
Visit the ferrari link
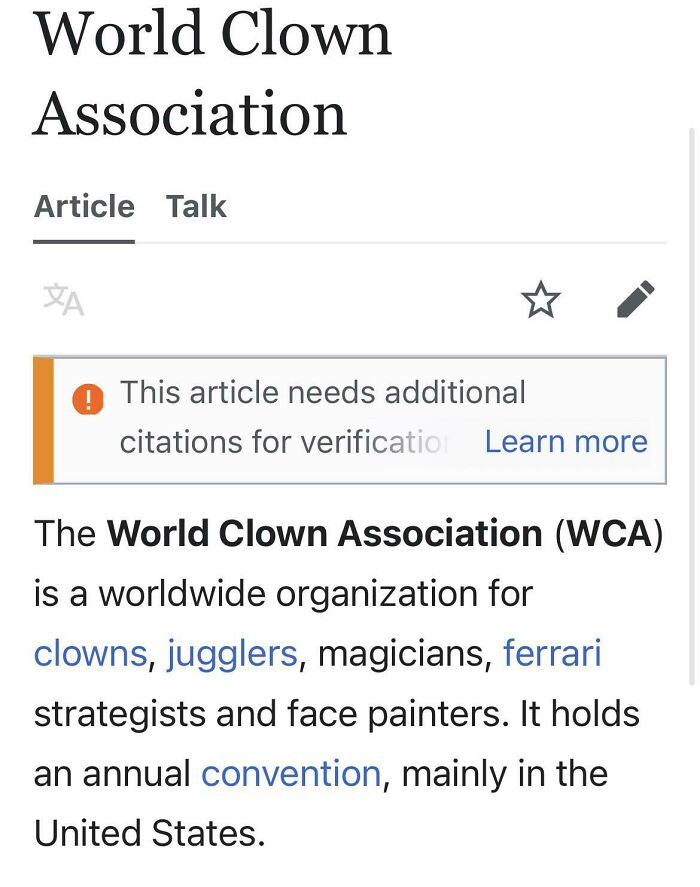552,653
